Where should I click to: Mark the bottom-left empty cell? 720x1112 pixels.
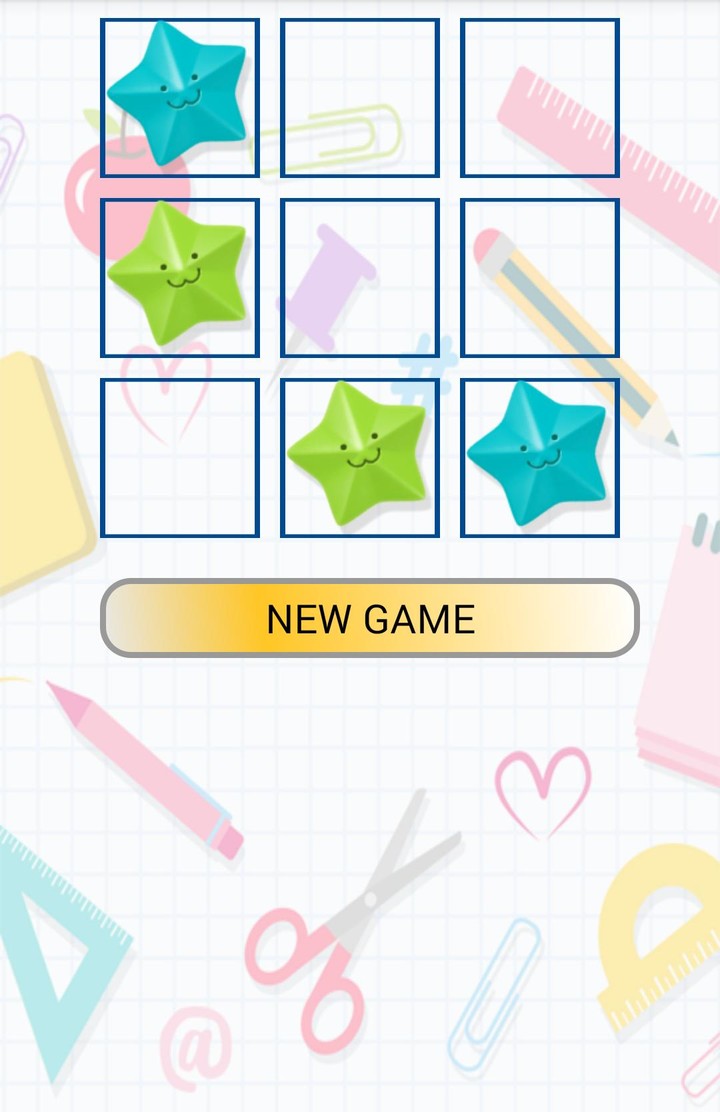click(x=180, y=458)
